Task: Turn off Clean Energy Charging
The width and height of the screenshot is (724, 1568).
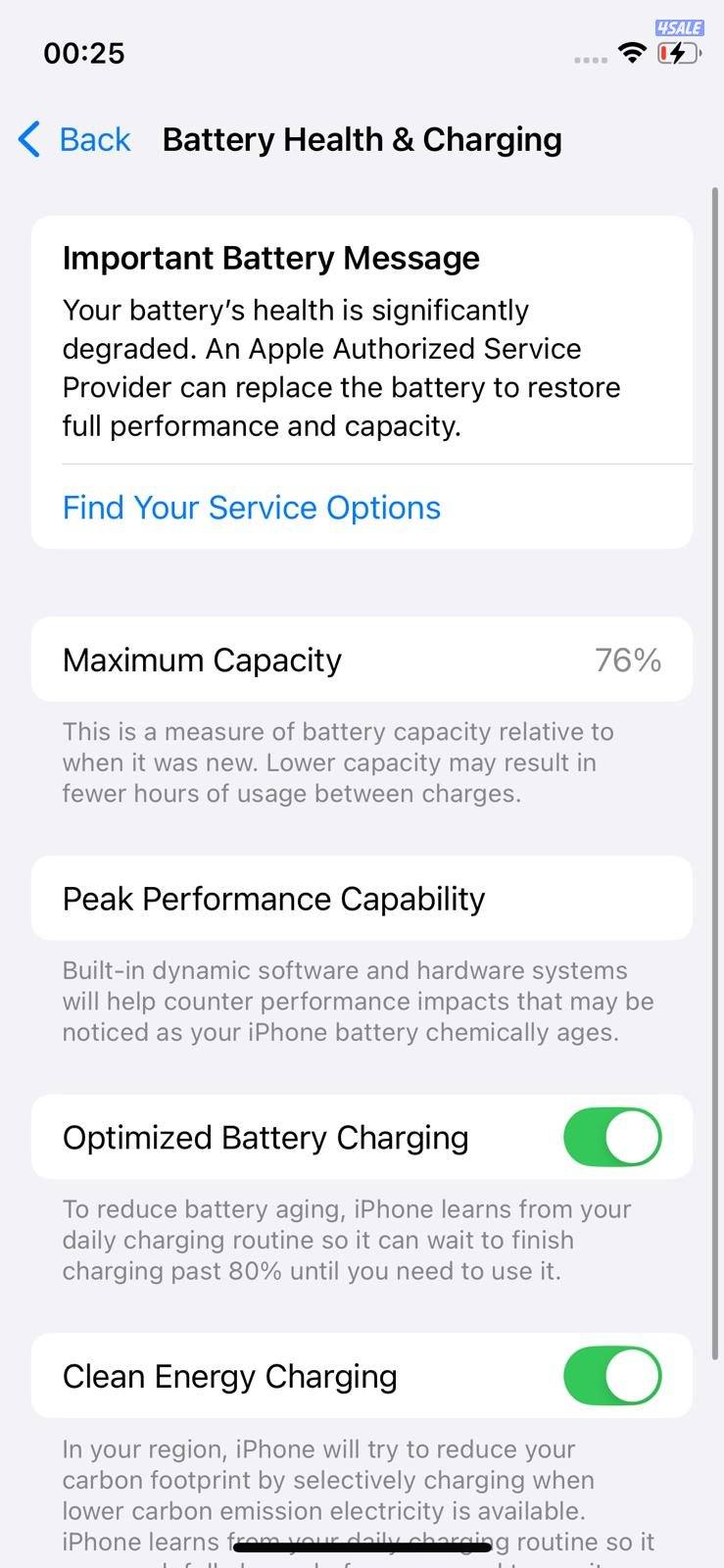Action: (612, 1376)
